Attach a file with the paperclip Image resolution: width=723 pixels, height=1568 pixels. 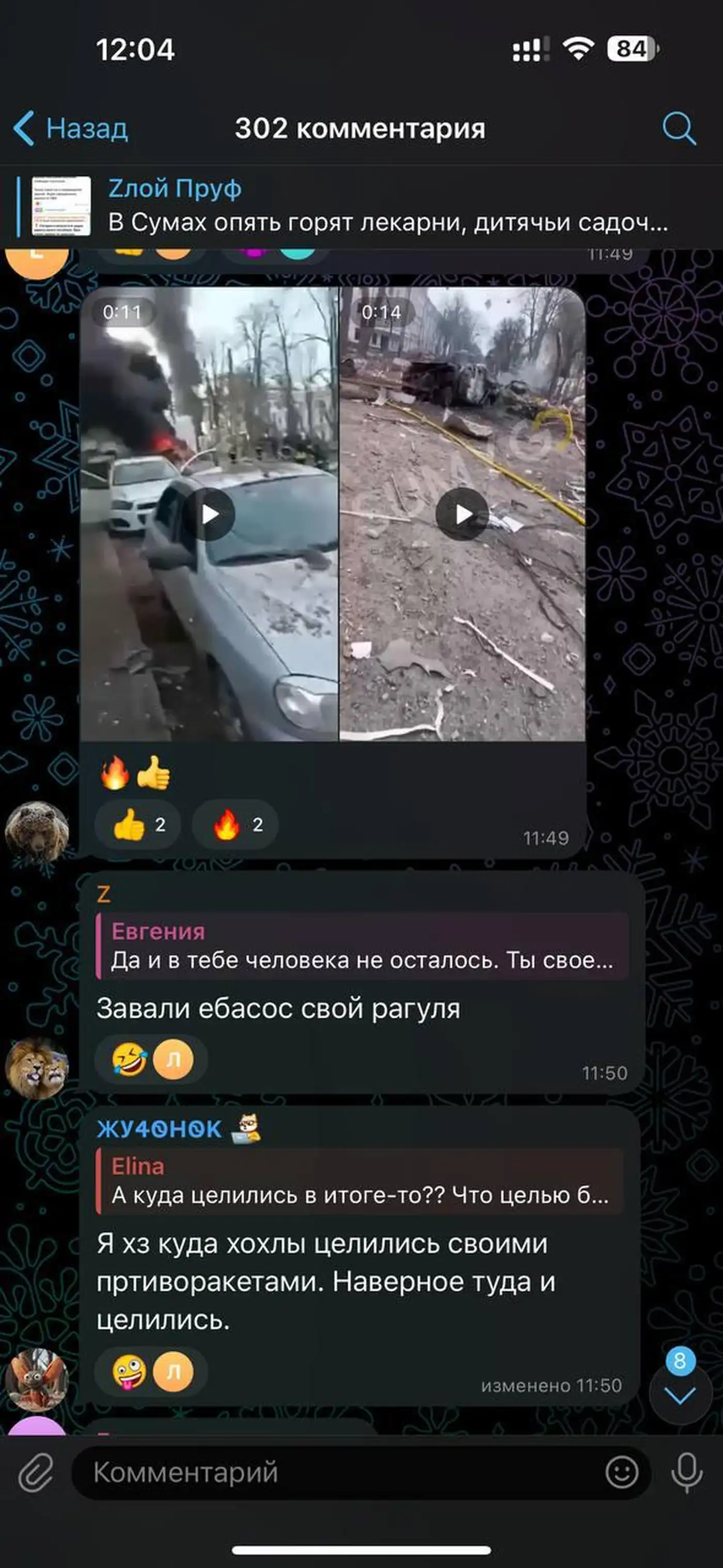pos(35,1474)
